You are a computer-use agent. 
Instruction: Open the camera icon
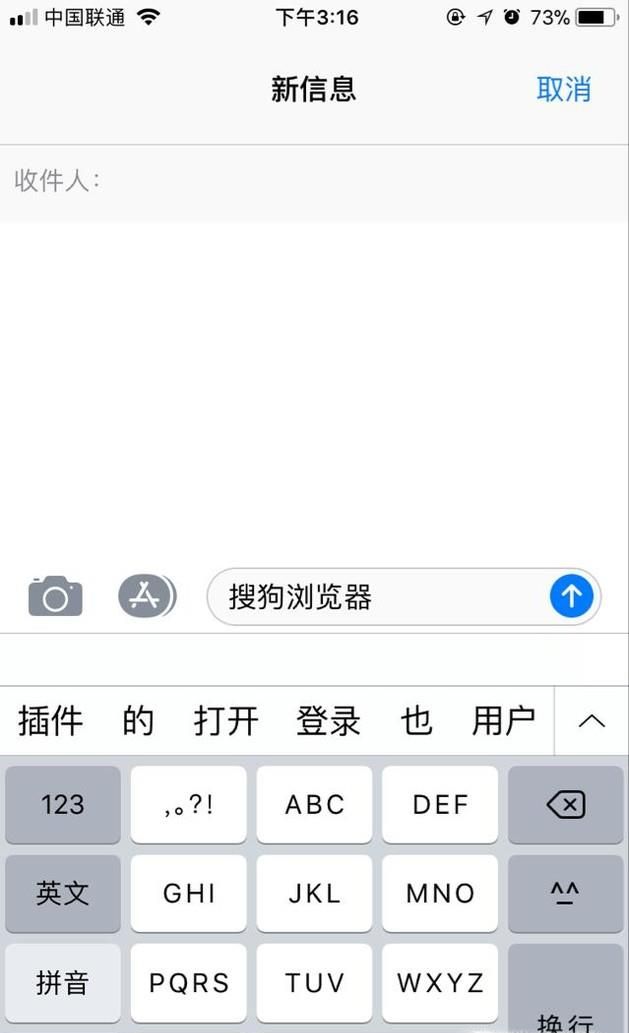click(x=55, y=597)
